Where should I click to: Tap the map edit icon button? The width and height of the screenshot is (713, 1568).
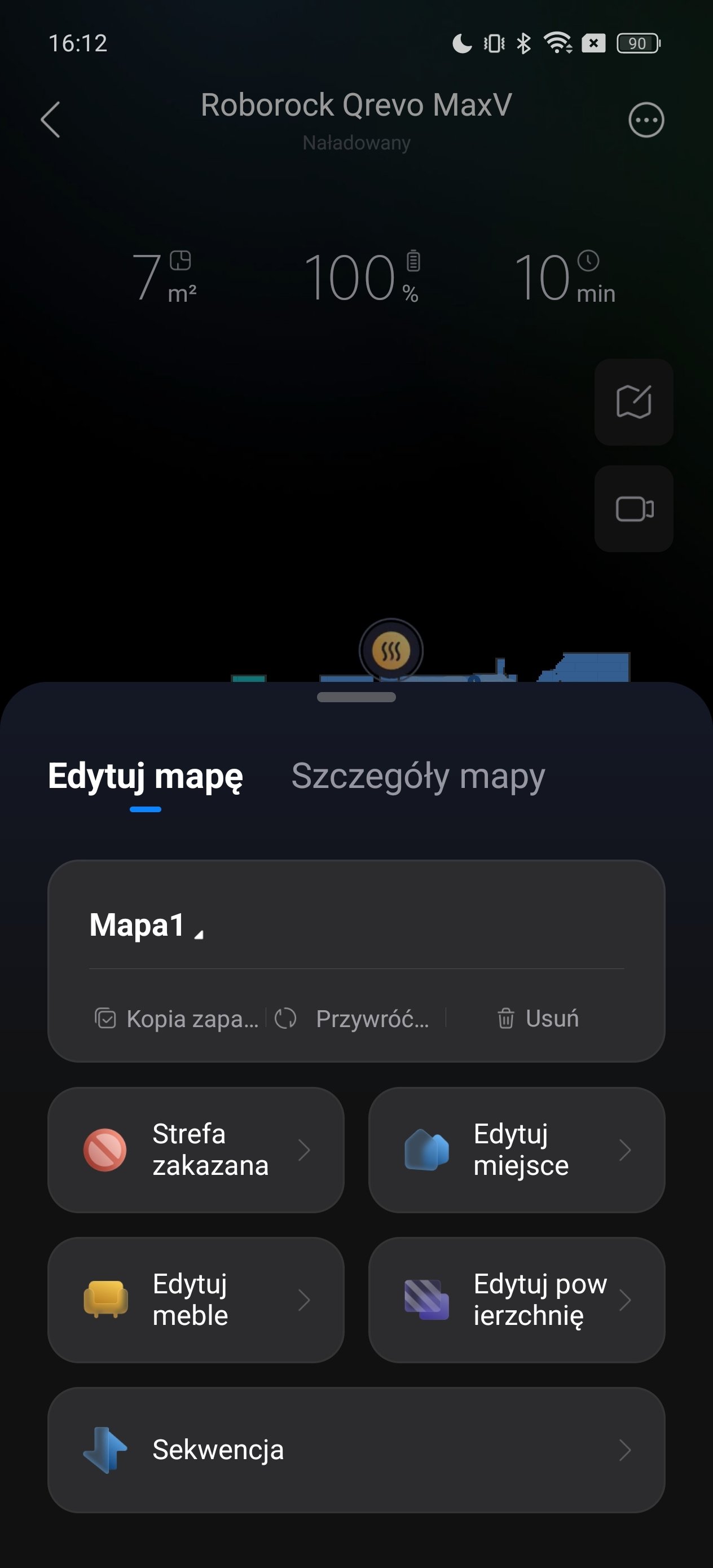634,402
